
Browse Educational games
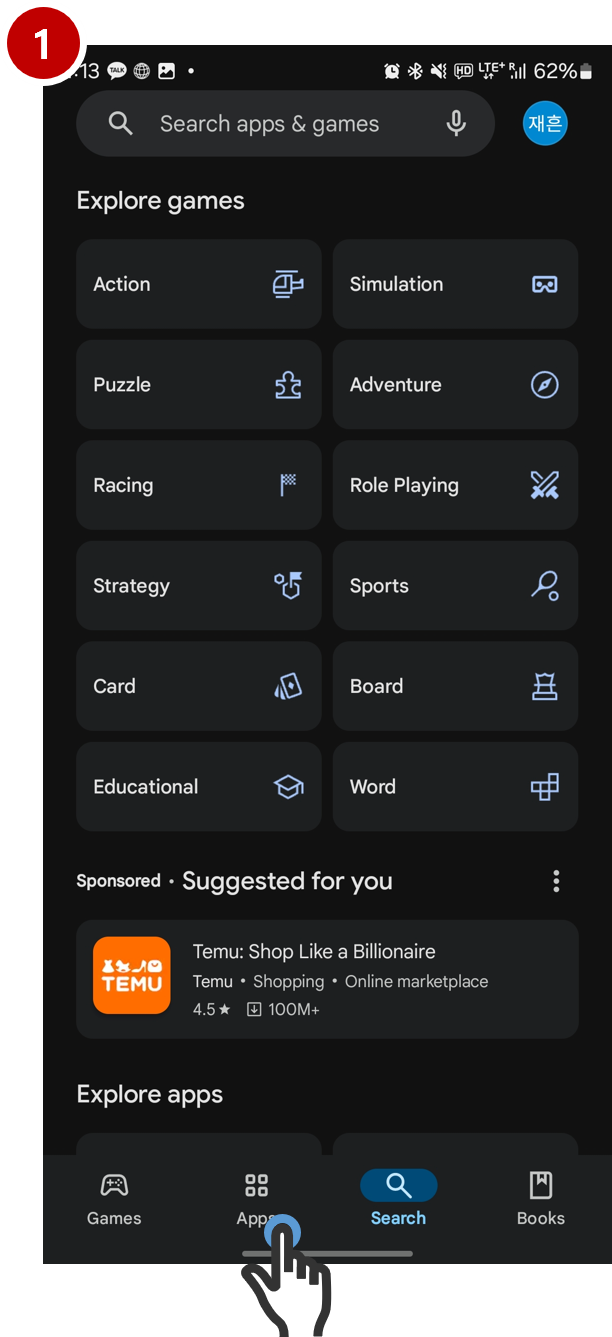click(x=198, y=787)
